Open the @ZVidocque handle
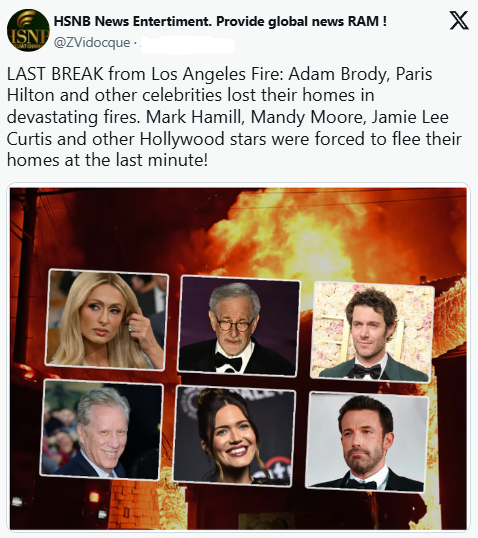Screen dimensions: 478x538 [92, 43]
